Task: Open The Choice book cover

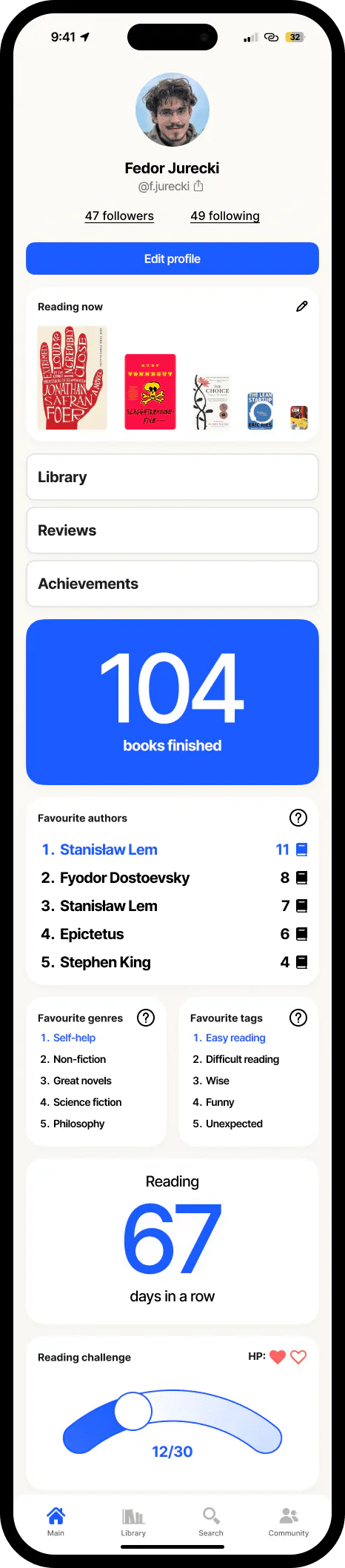Action: pos(212,402)
